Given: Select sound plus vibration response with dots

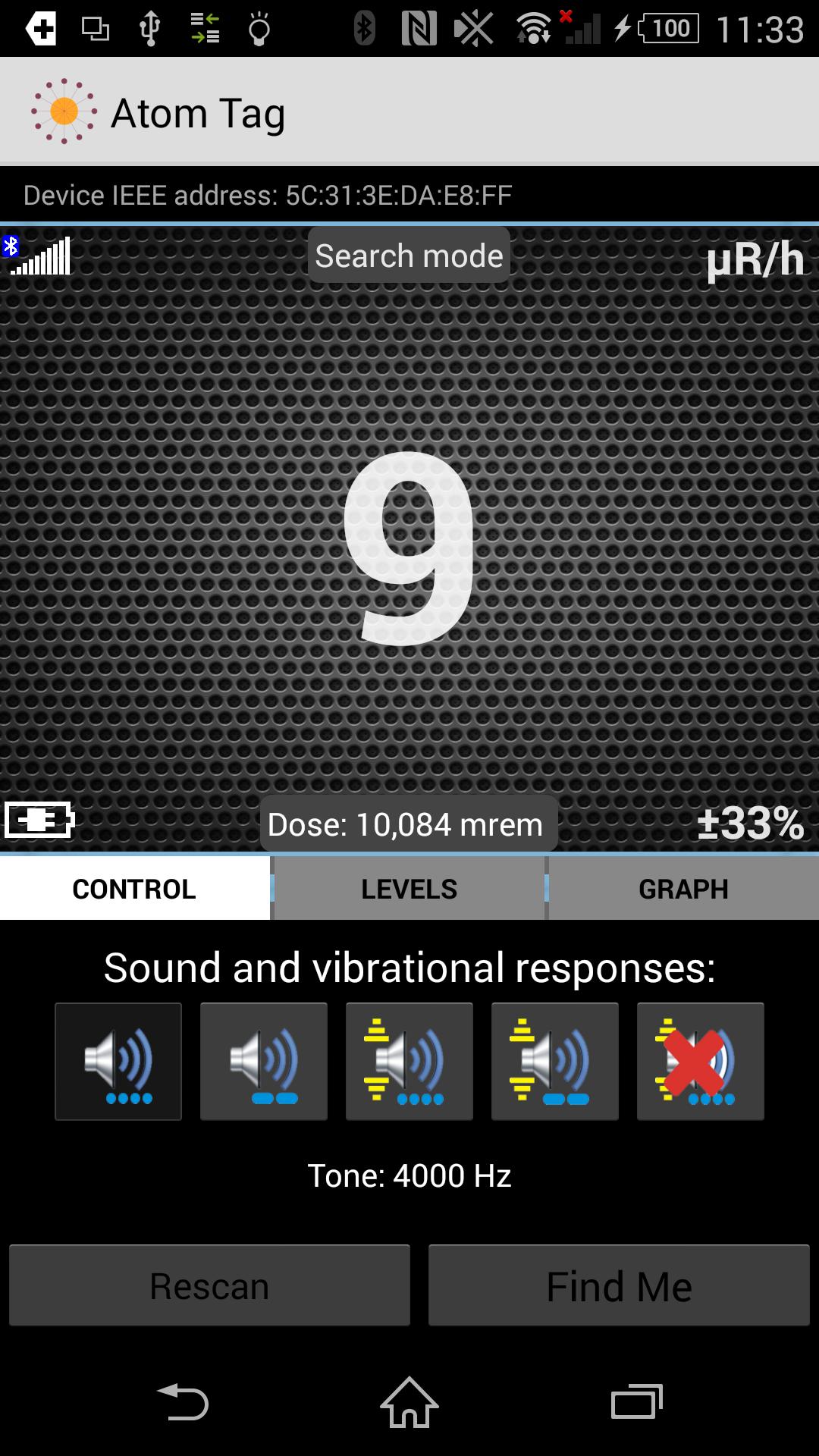Looking at the screenshot, I should pyautogui.click(x=409, y=1062).
